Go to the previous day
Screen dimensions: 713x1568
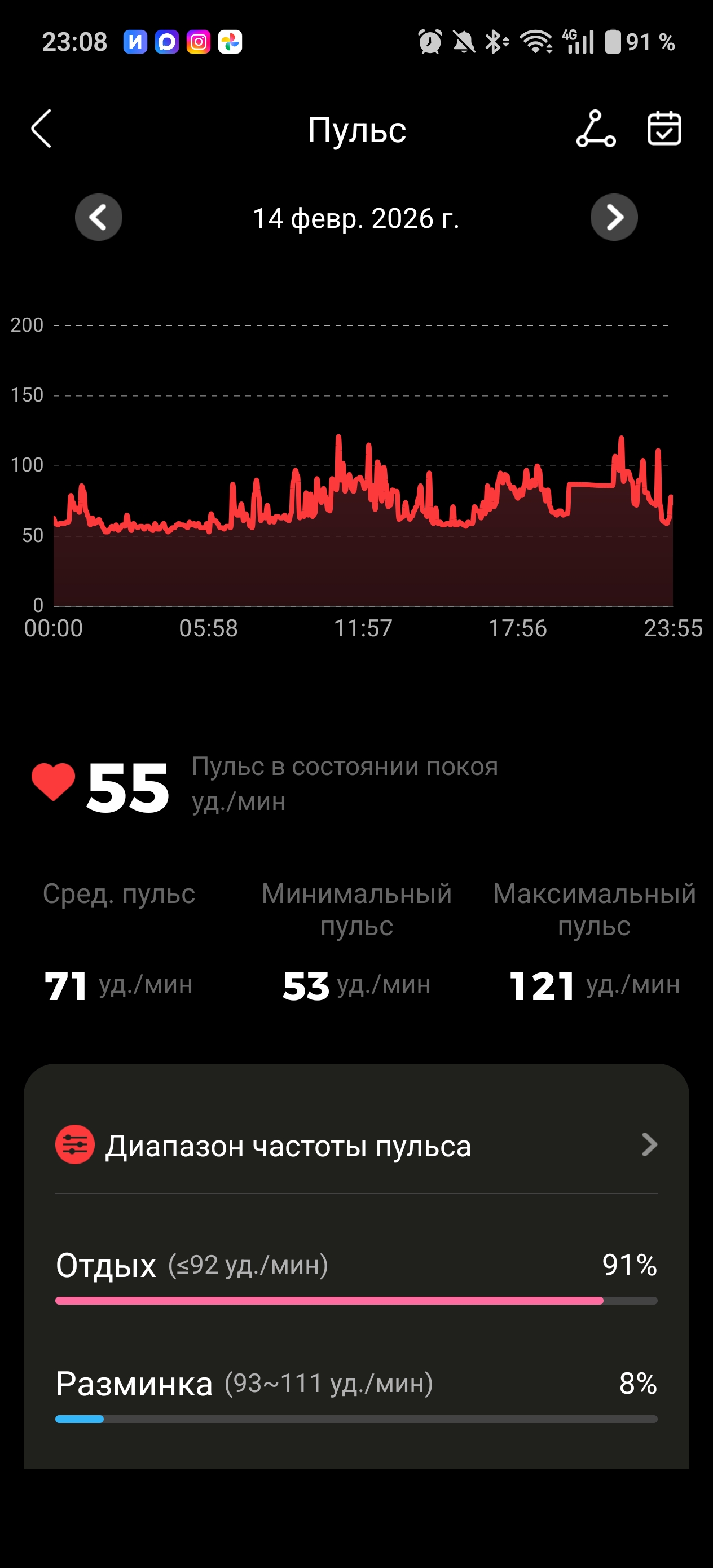tap(99, 217)
